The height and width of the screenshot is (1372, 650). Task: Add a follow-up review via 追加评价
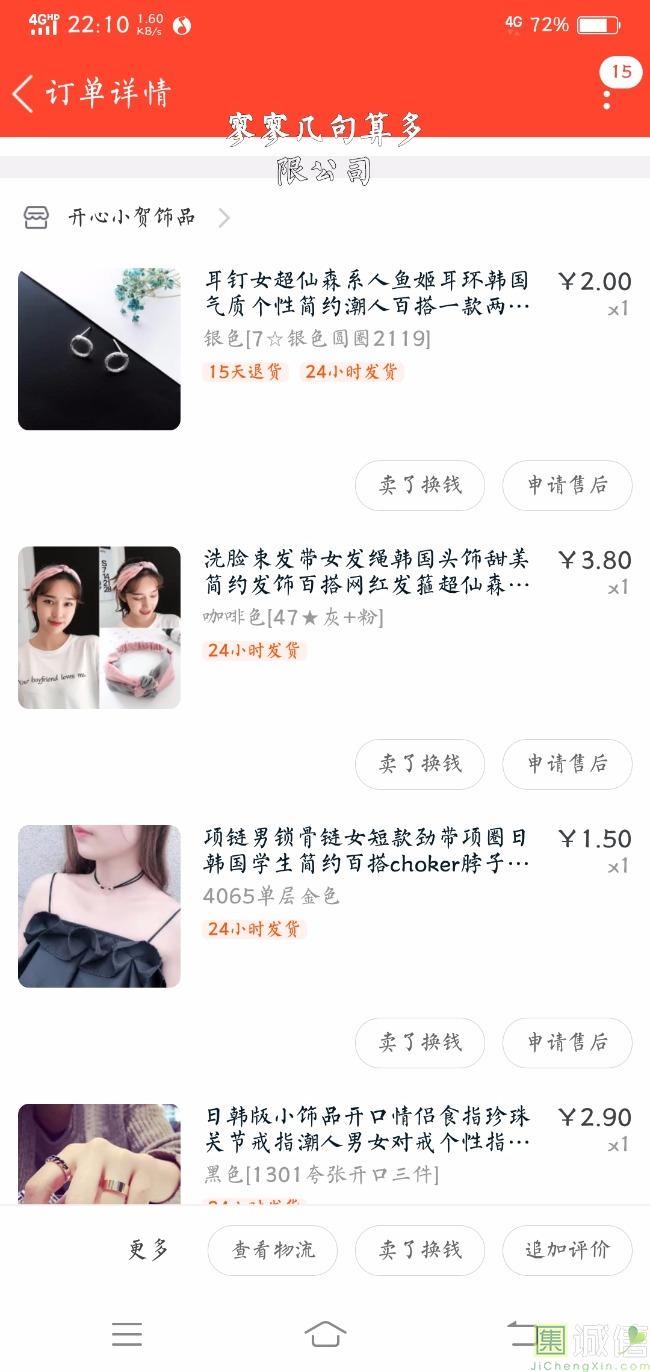[567, 1250]
